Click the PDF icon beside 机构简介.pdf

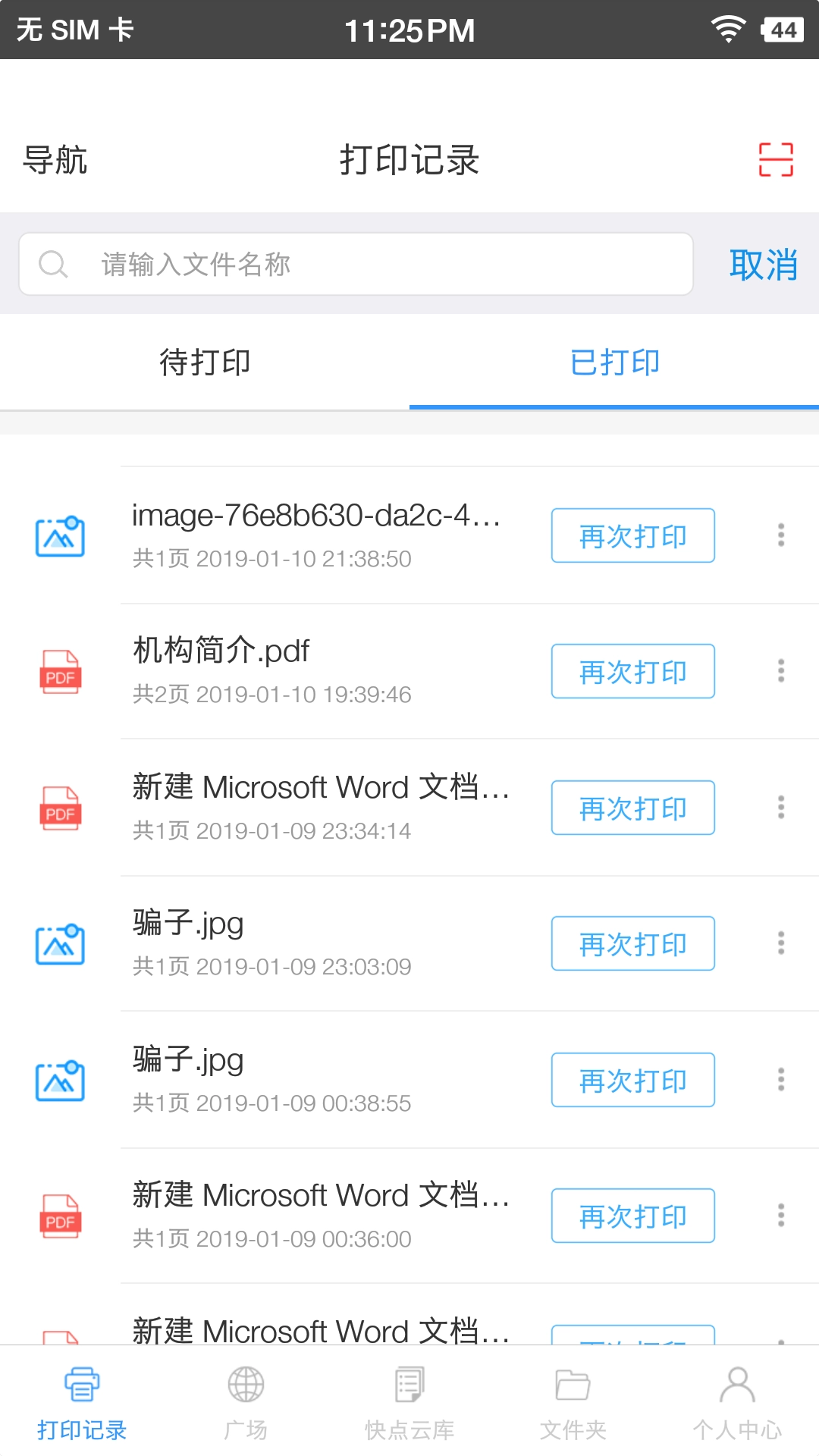point(60,671)
